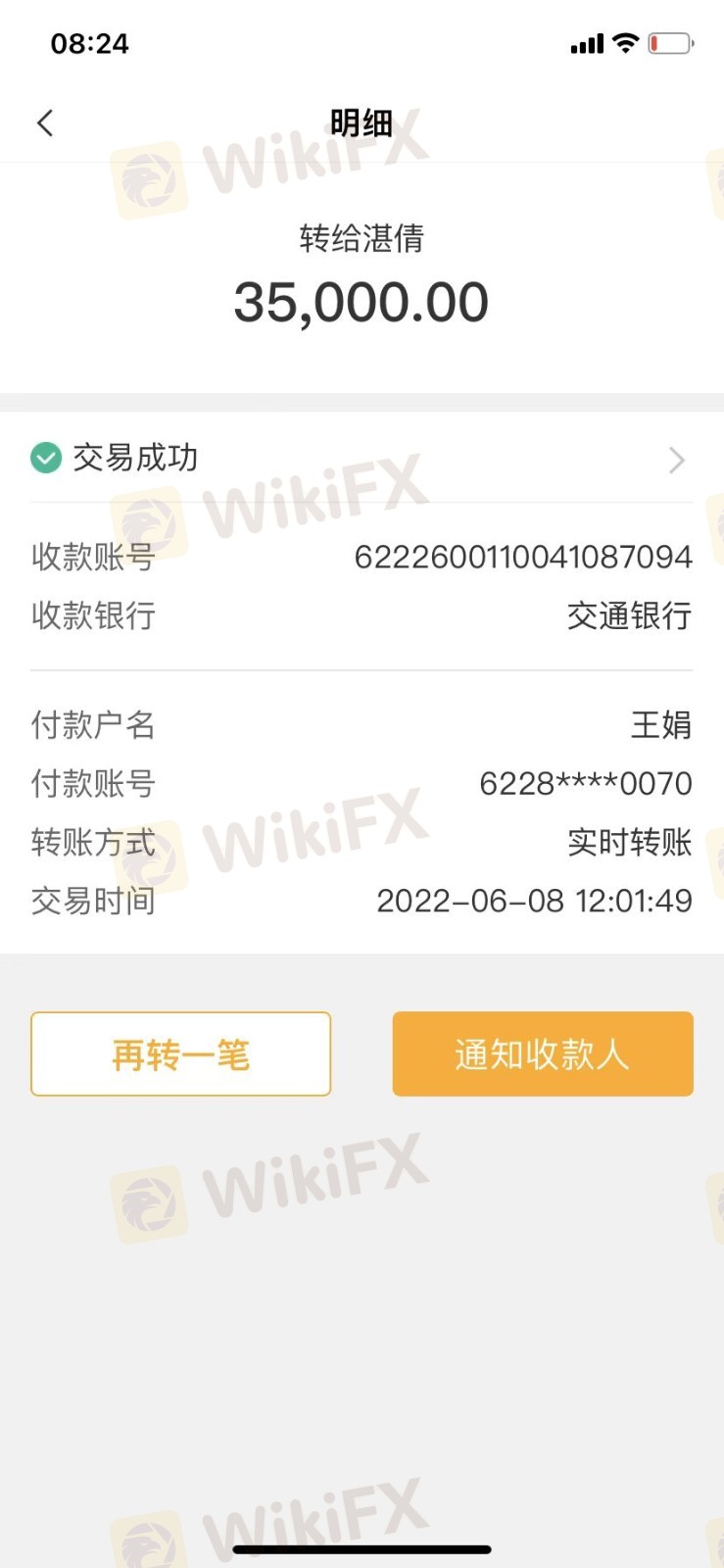The height and width of the screenshot is (1568, 724).
Task: Tap the 通知收款人 button
Action: tap(543, 1054)
